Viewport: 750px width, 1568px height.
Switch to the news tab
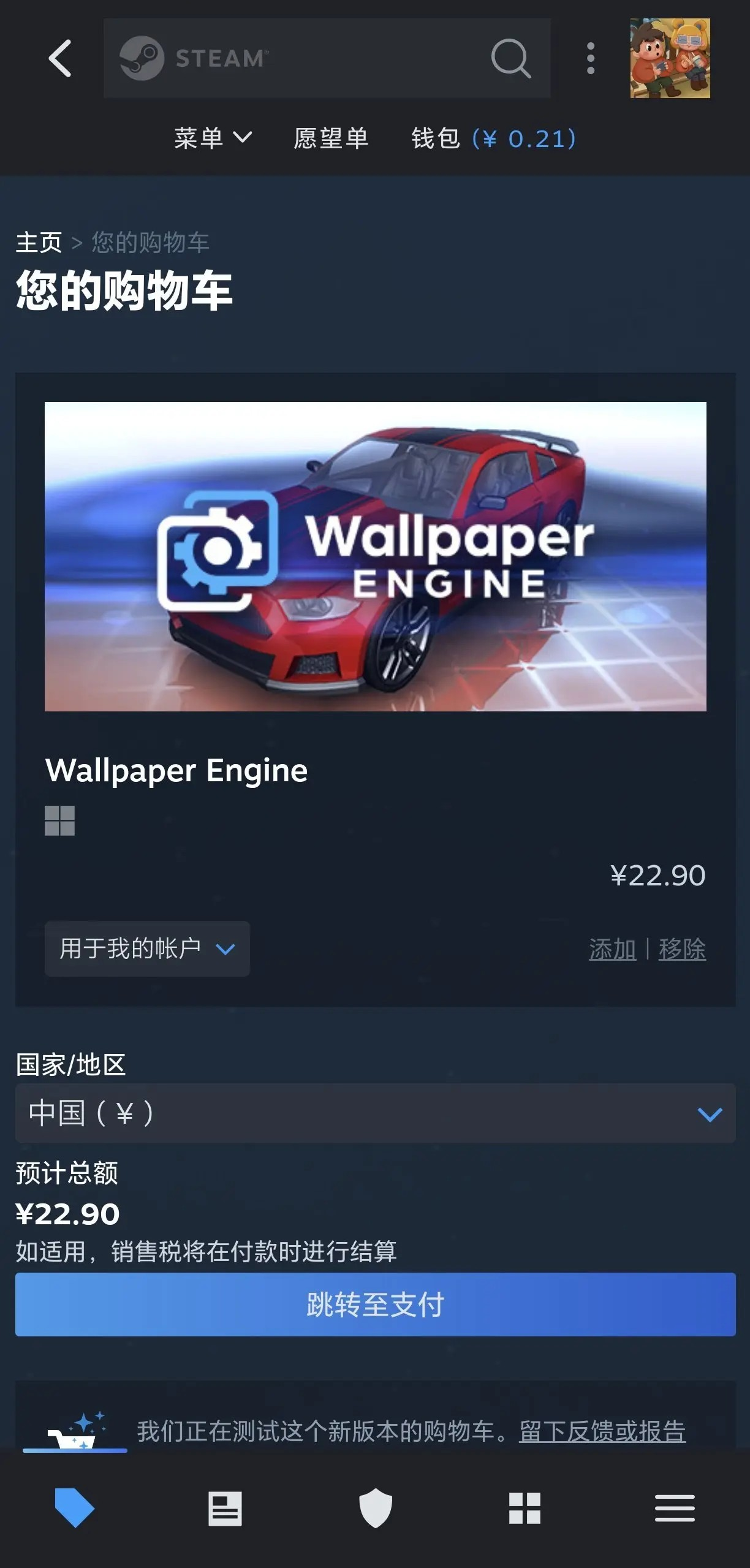(x=225, y=1508)
